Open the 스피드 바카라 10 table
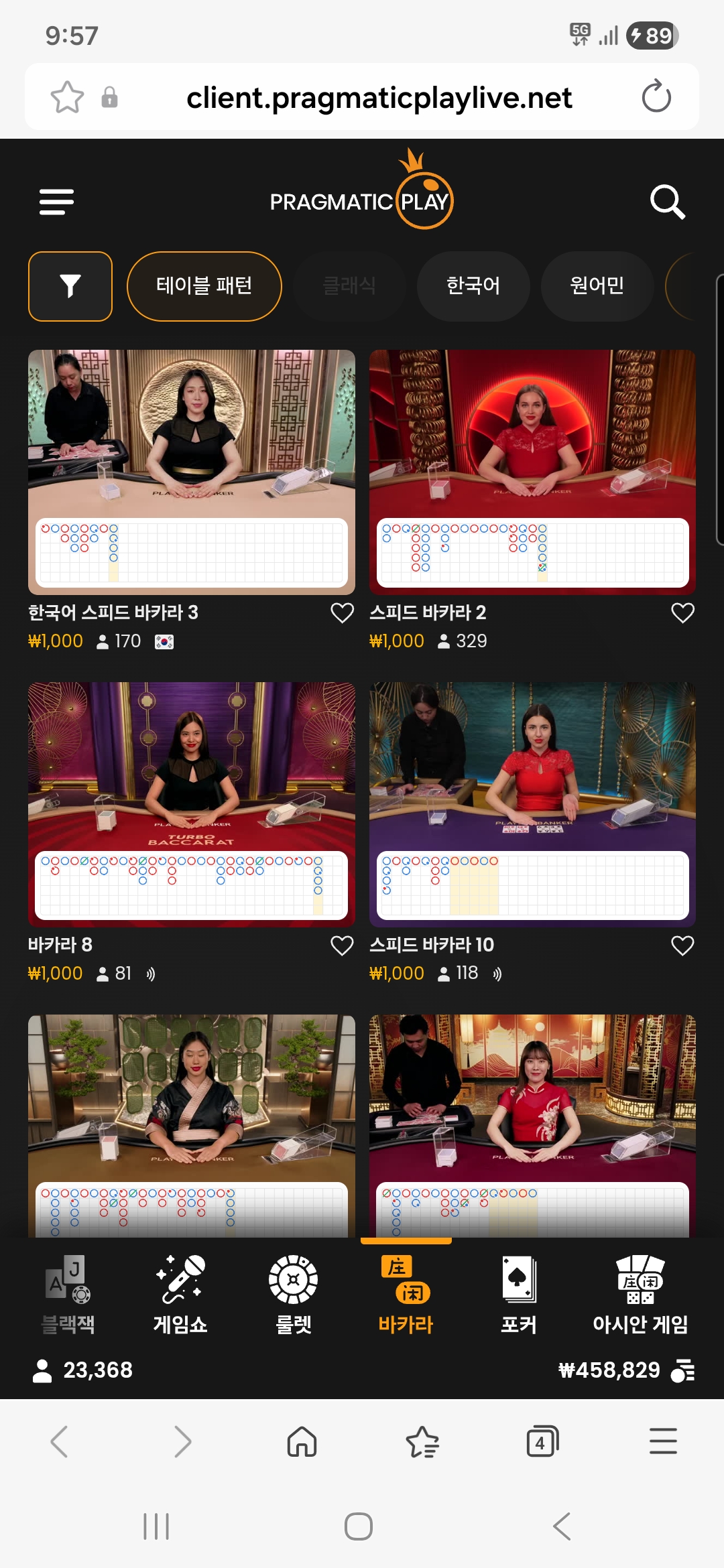 coord(532,801)
